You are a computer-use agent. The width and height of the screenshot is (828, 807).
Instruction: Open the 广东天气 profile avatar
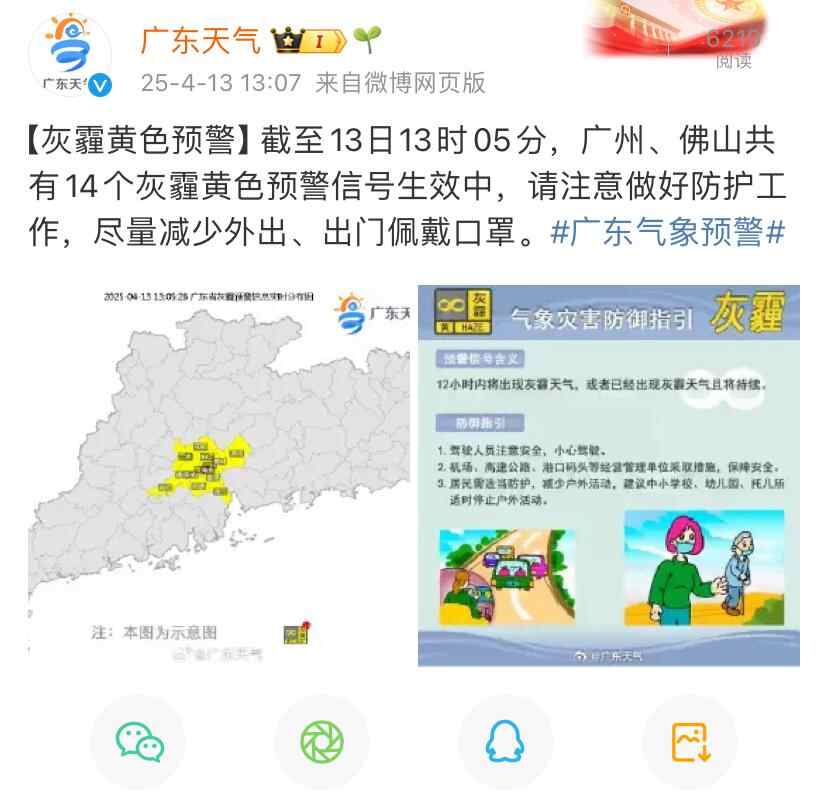pos(70,56)
